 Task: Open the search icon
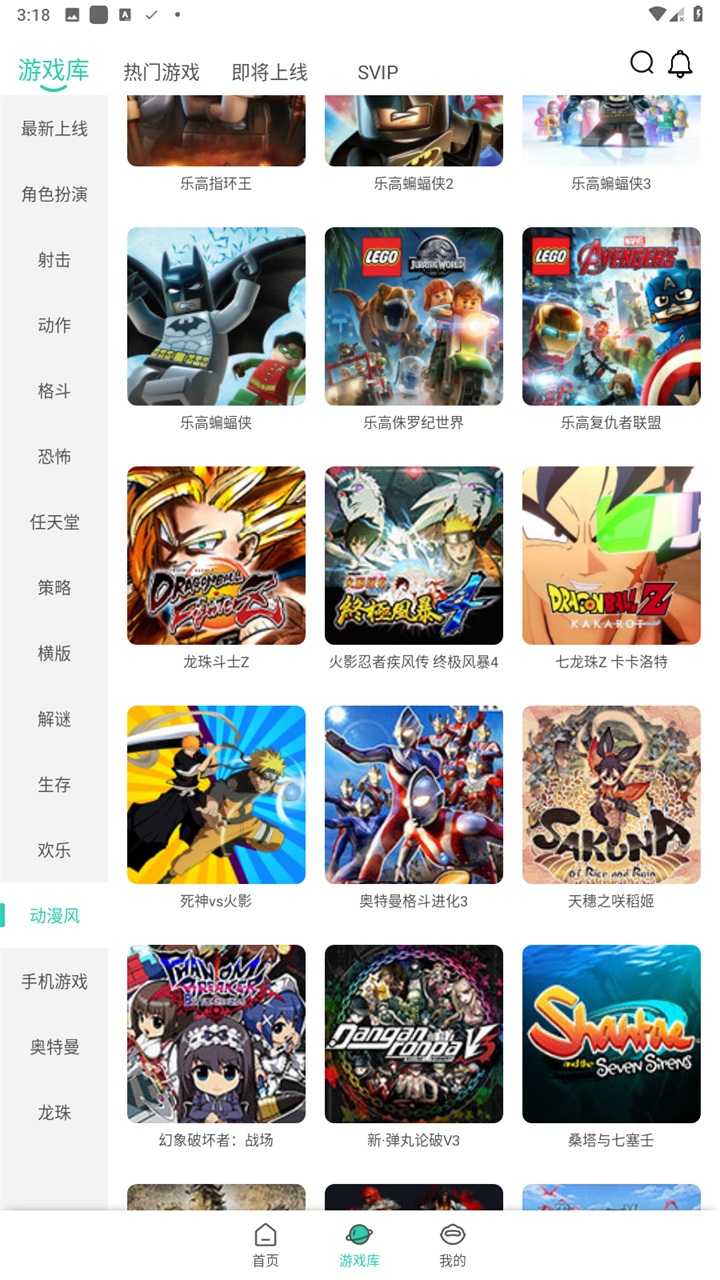coord(642,63)
